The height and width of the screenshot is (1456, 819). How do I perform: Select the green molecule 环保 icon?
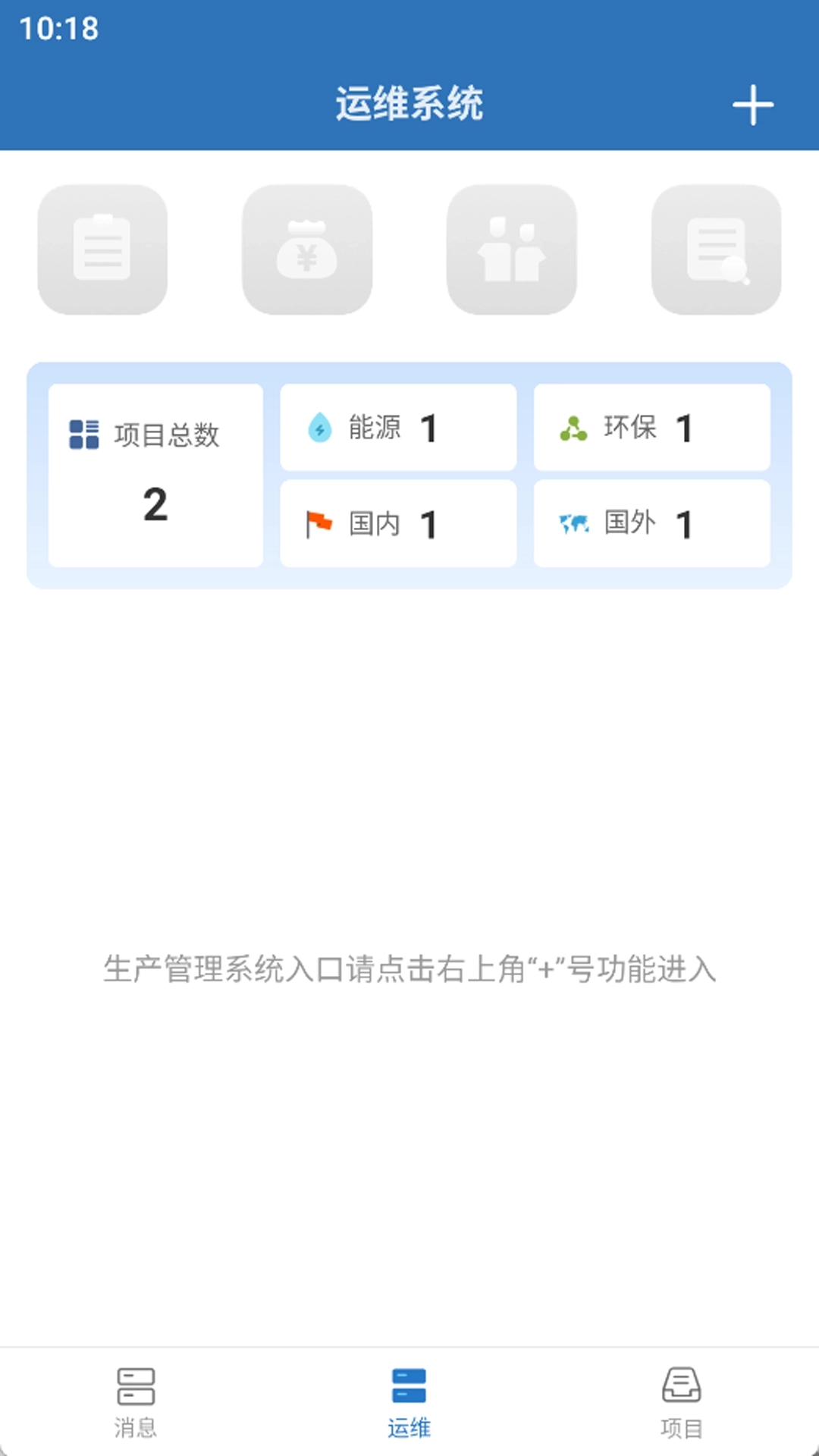coord(574,428)
